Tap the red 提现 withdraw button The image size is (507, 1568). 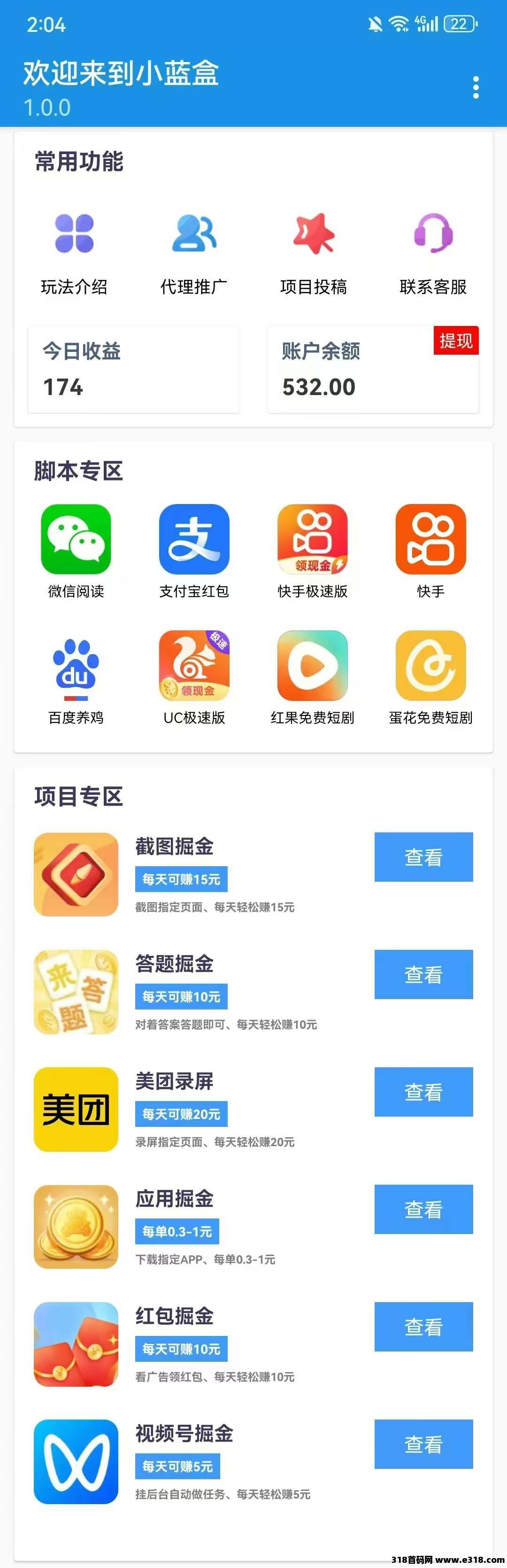pyautogui.click(x=456, y=341)
